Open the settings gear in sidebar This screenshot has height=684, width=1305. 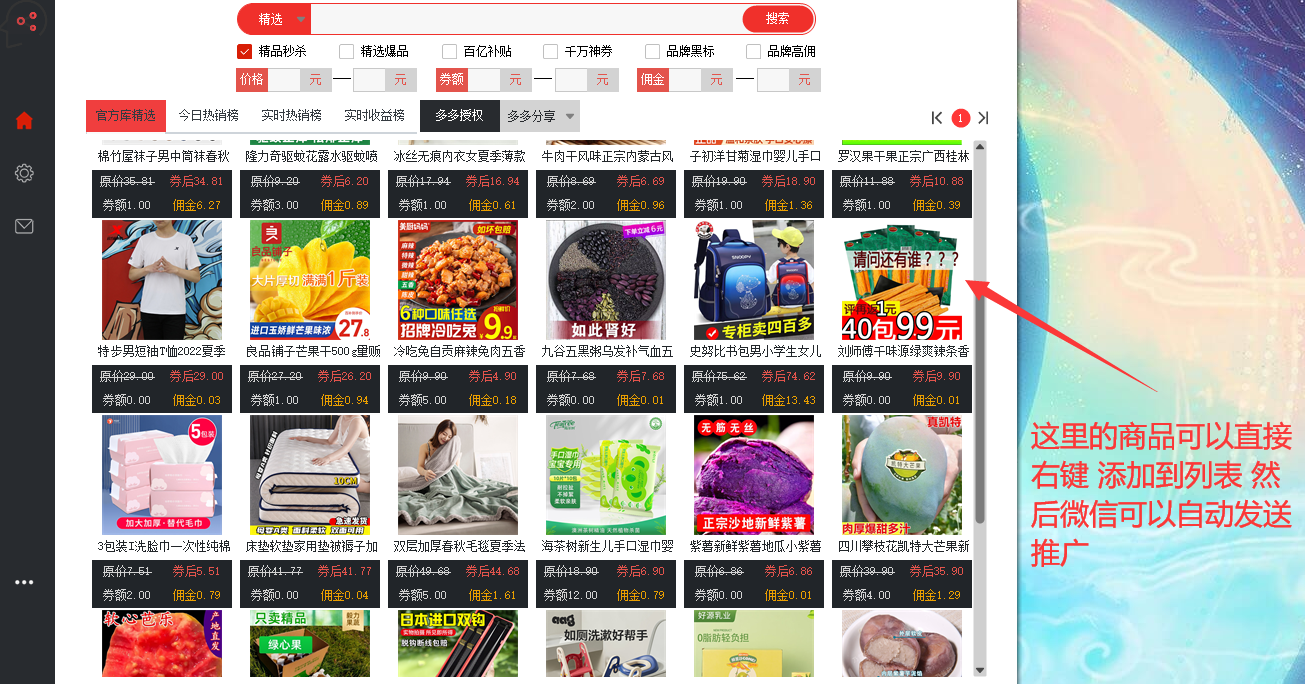point(24,173)
